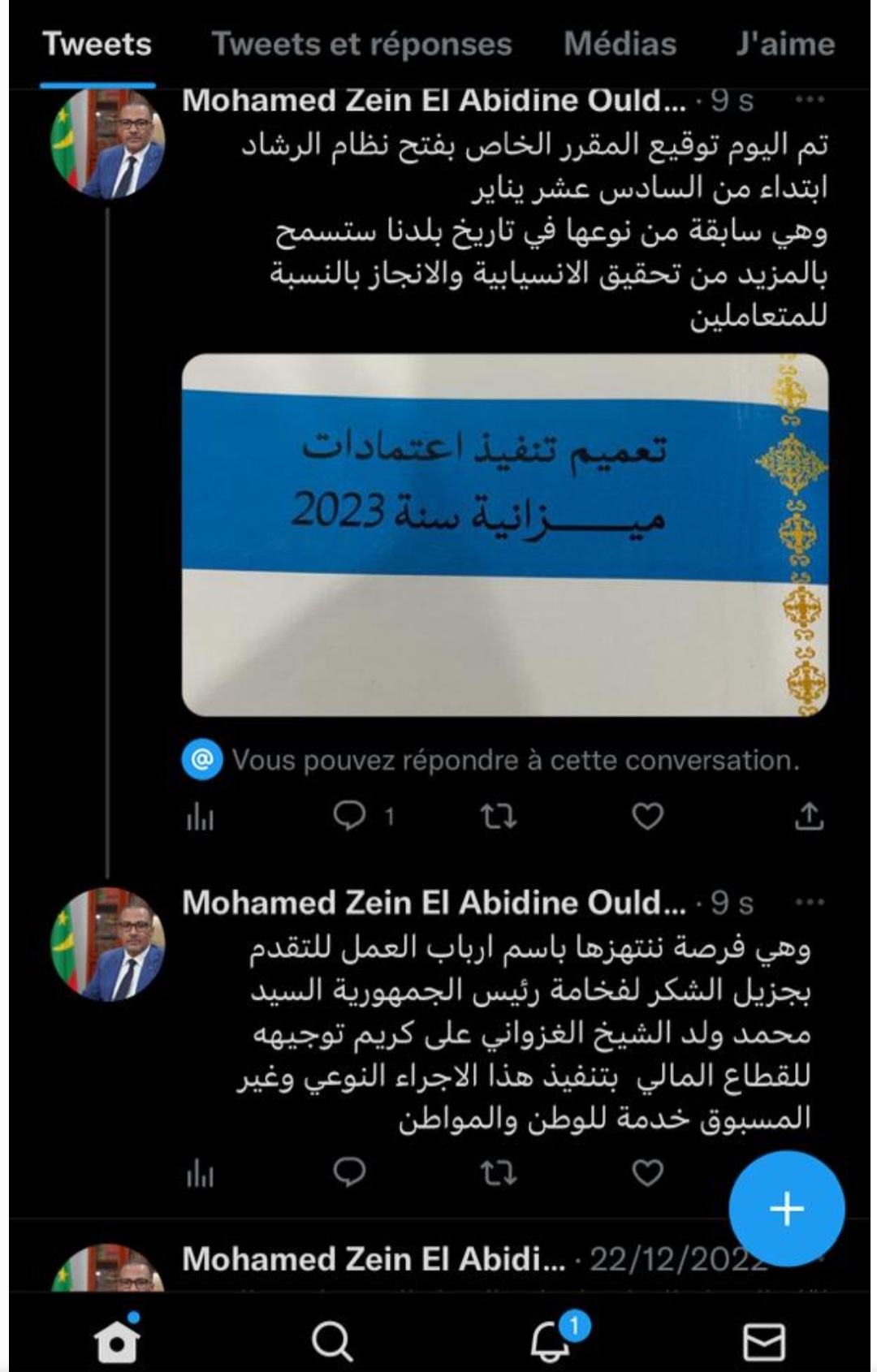Reply to the second tweet thanking the president
Viewport: 877px width, 1372px height.
(x=350, y=1172)
